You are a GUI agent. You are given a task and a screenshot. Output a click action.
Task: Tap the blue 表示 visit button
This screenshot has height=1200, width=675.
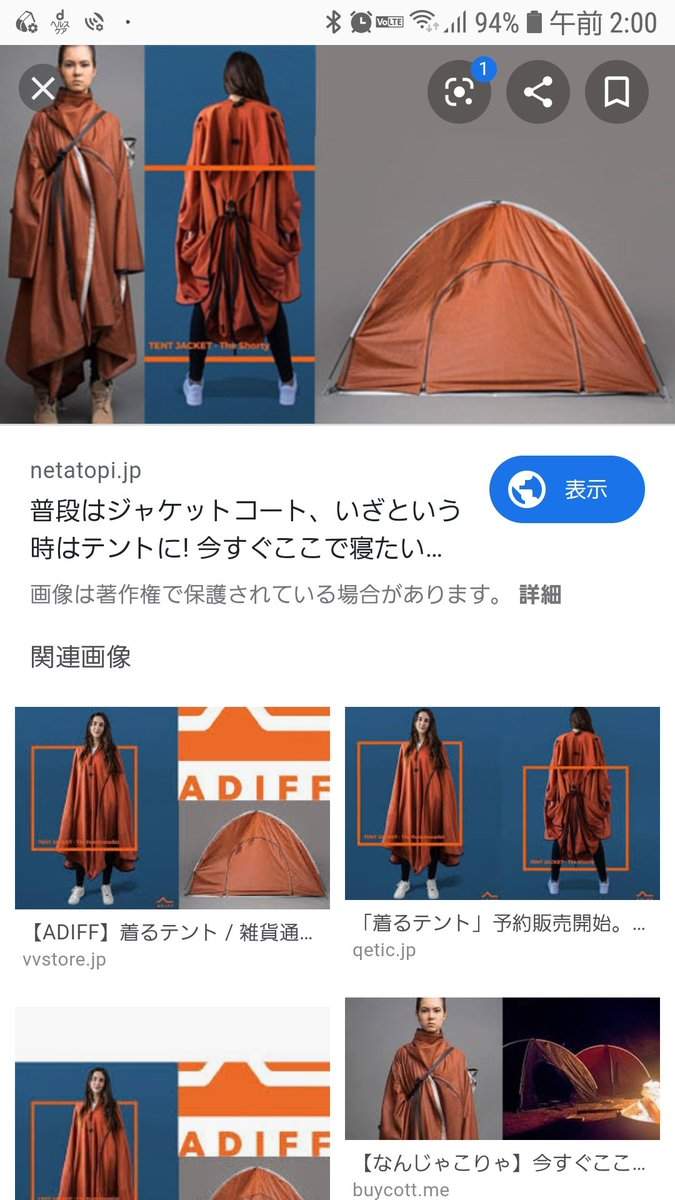point(567,489)
